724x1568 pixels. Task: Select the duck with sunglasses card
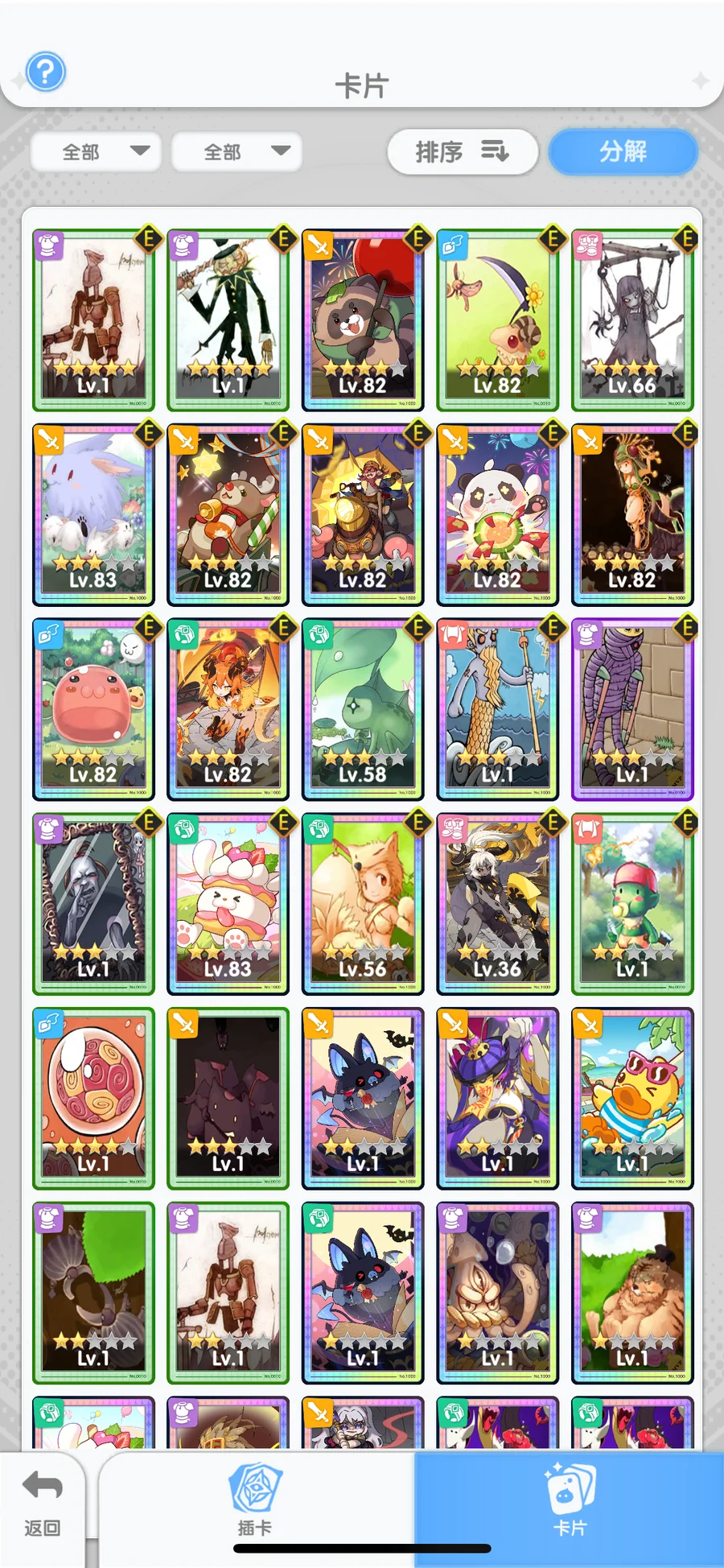coord(632,1099)
